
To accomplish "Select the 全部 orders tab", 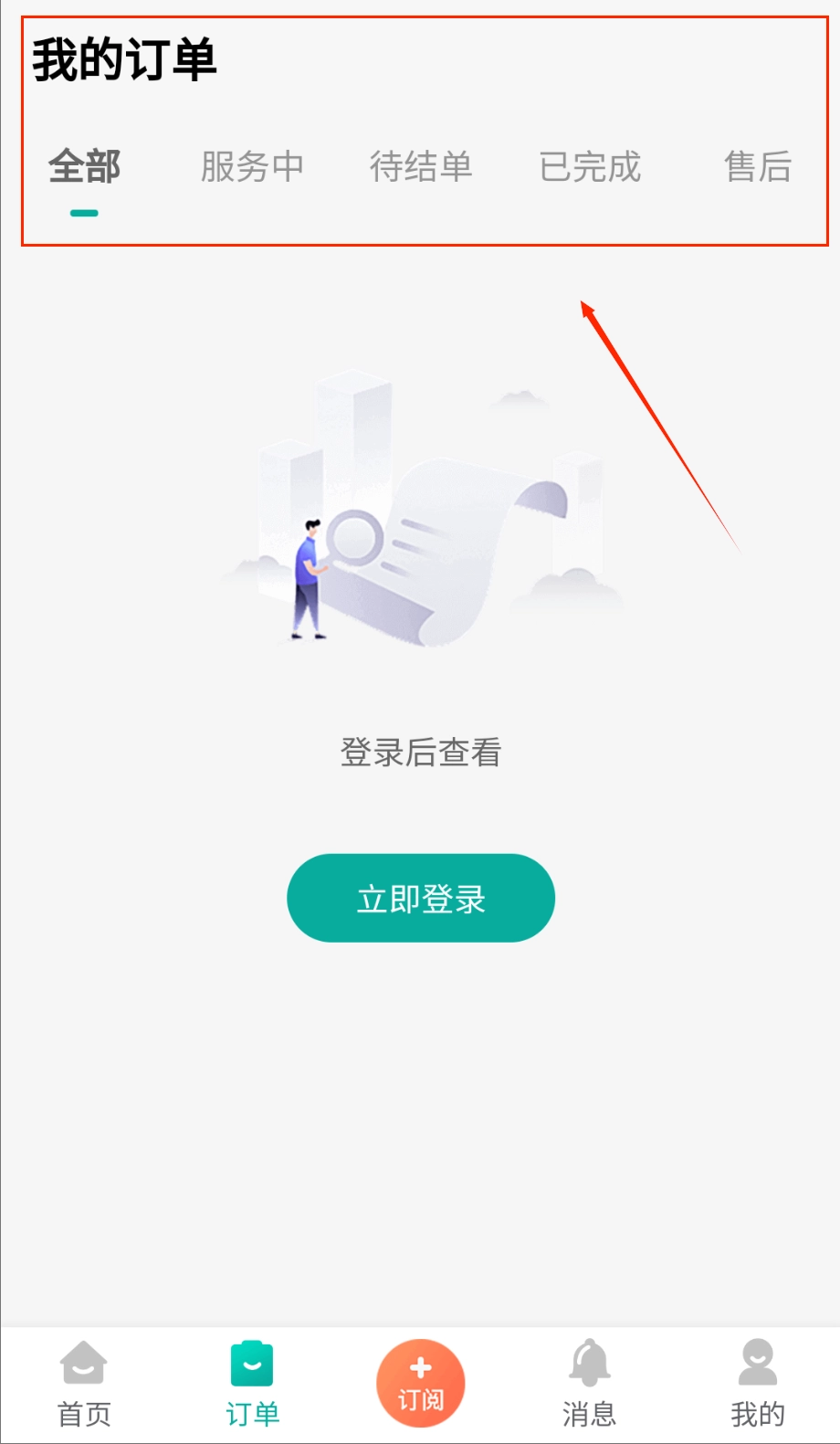I will point(84,167).
